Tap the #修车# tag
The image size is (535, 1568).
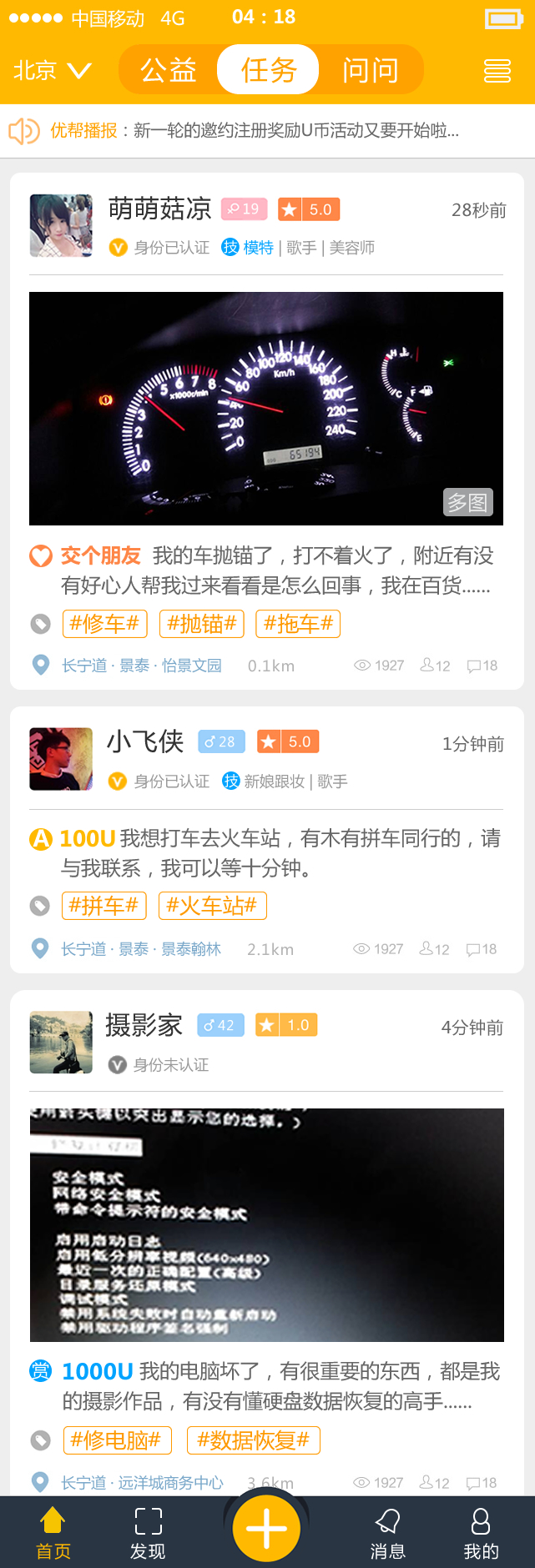coord(105,624)
